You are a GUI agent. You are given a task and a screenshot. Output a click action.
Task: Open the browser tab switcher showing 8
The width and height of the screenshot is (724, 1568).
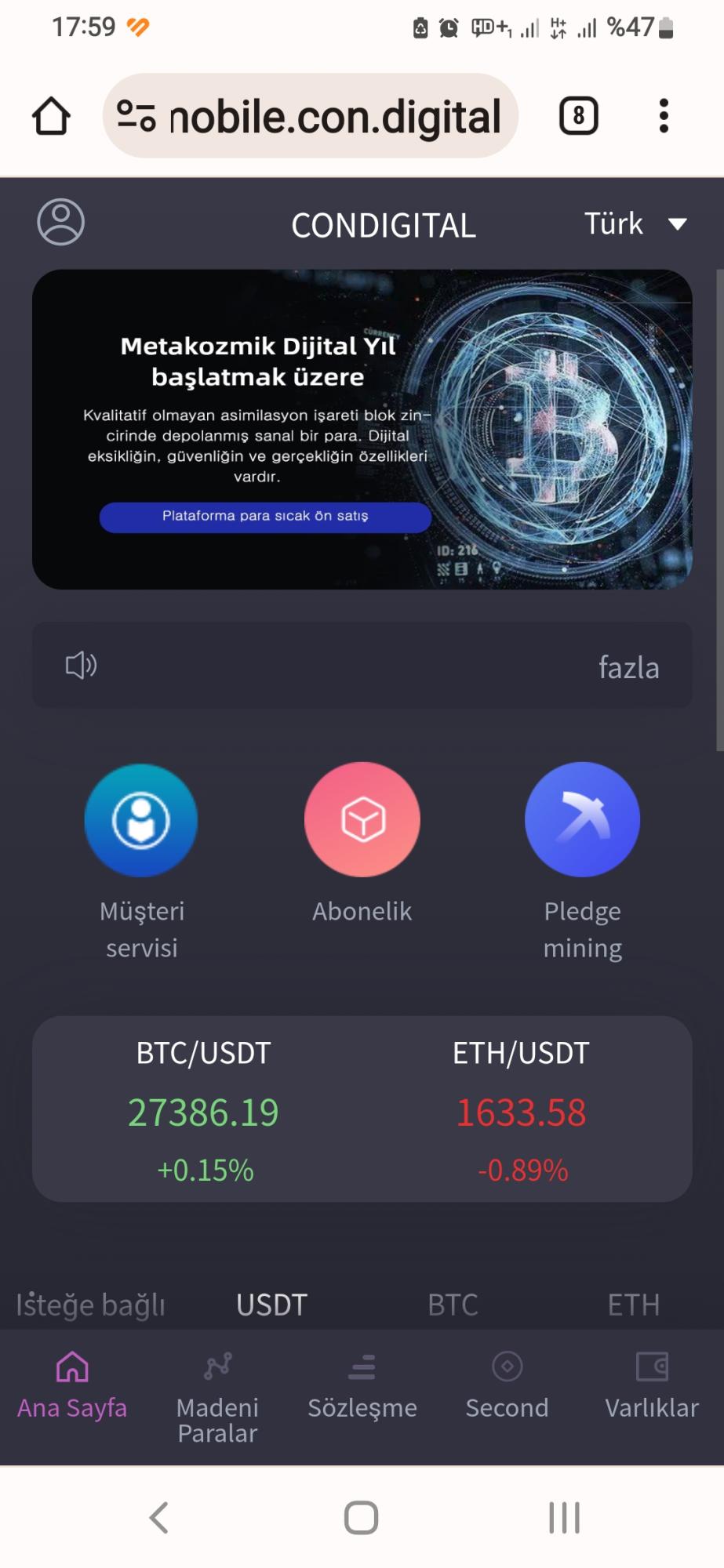tap(578, 115)
